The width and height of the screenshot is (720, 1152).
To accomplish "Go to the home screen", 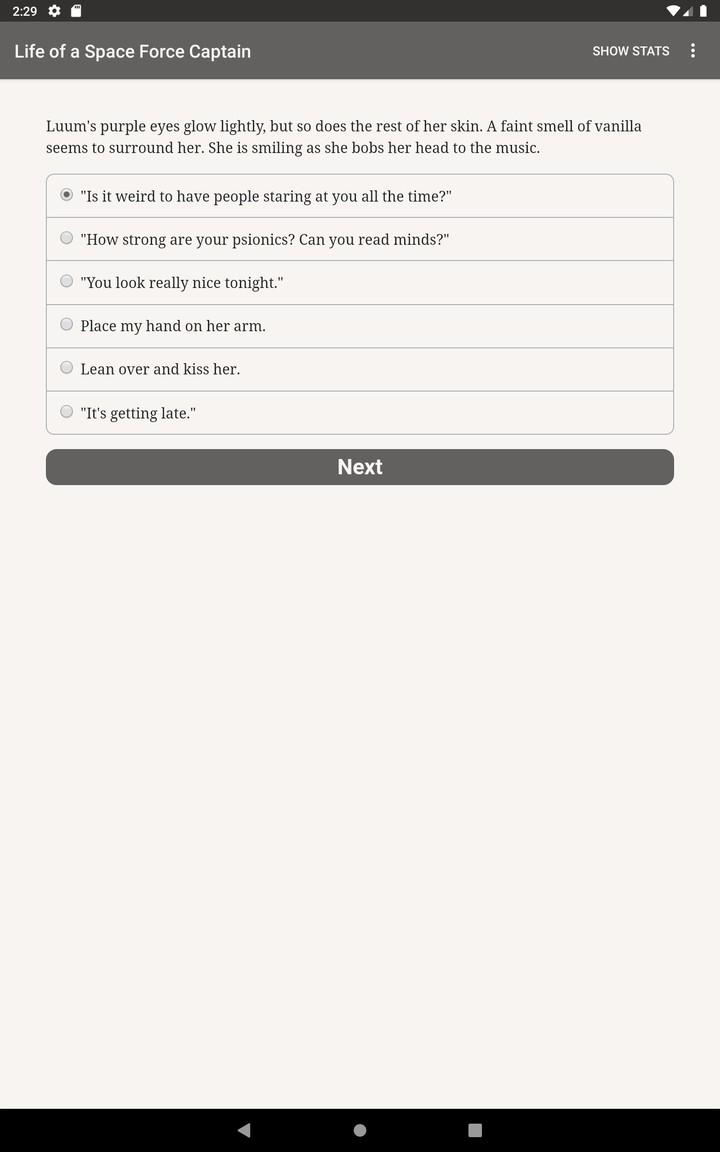I will (360, 1130).
